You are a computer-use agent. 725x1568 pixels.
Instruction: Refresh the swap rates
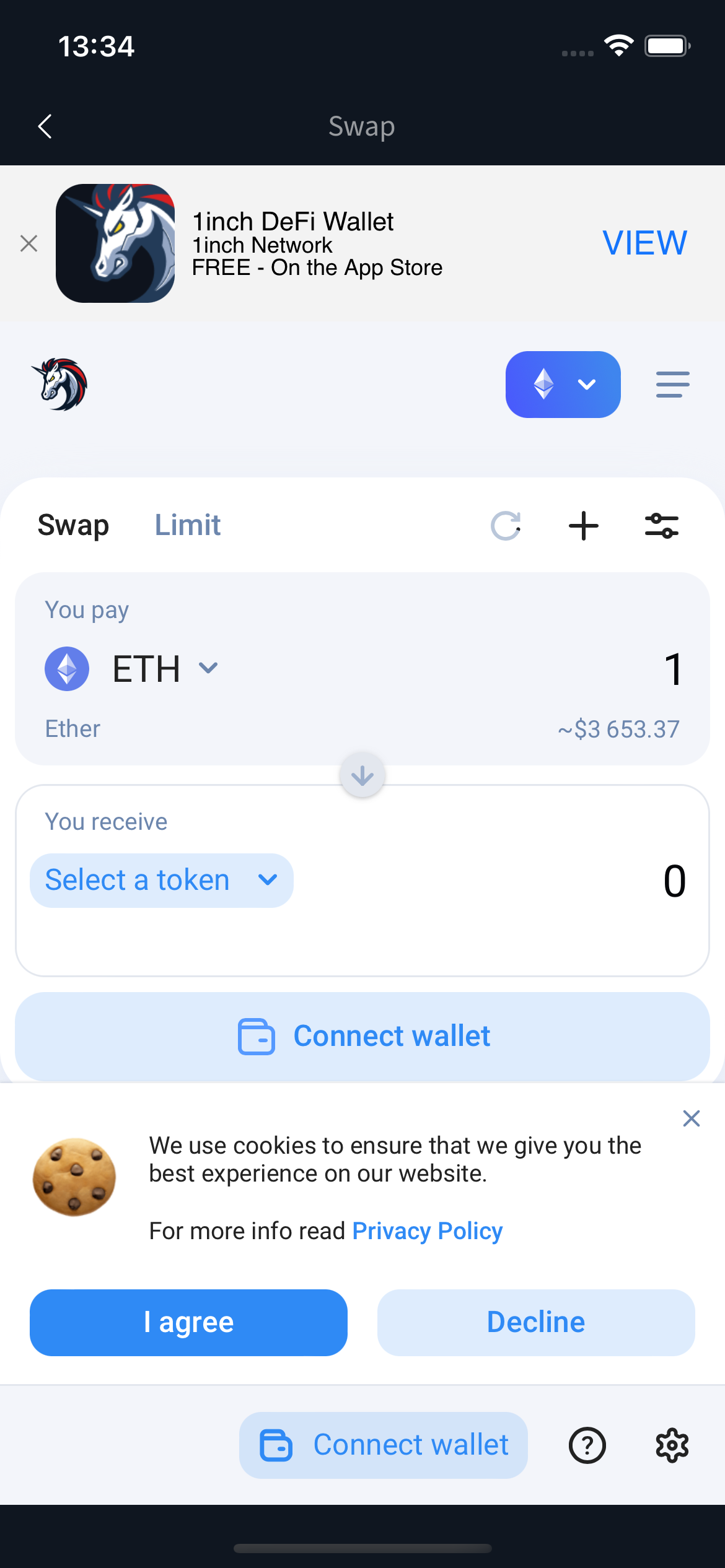506,526
